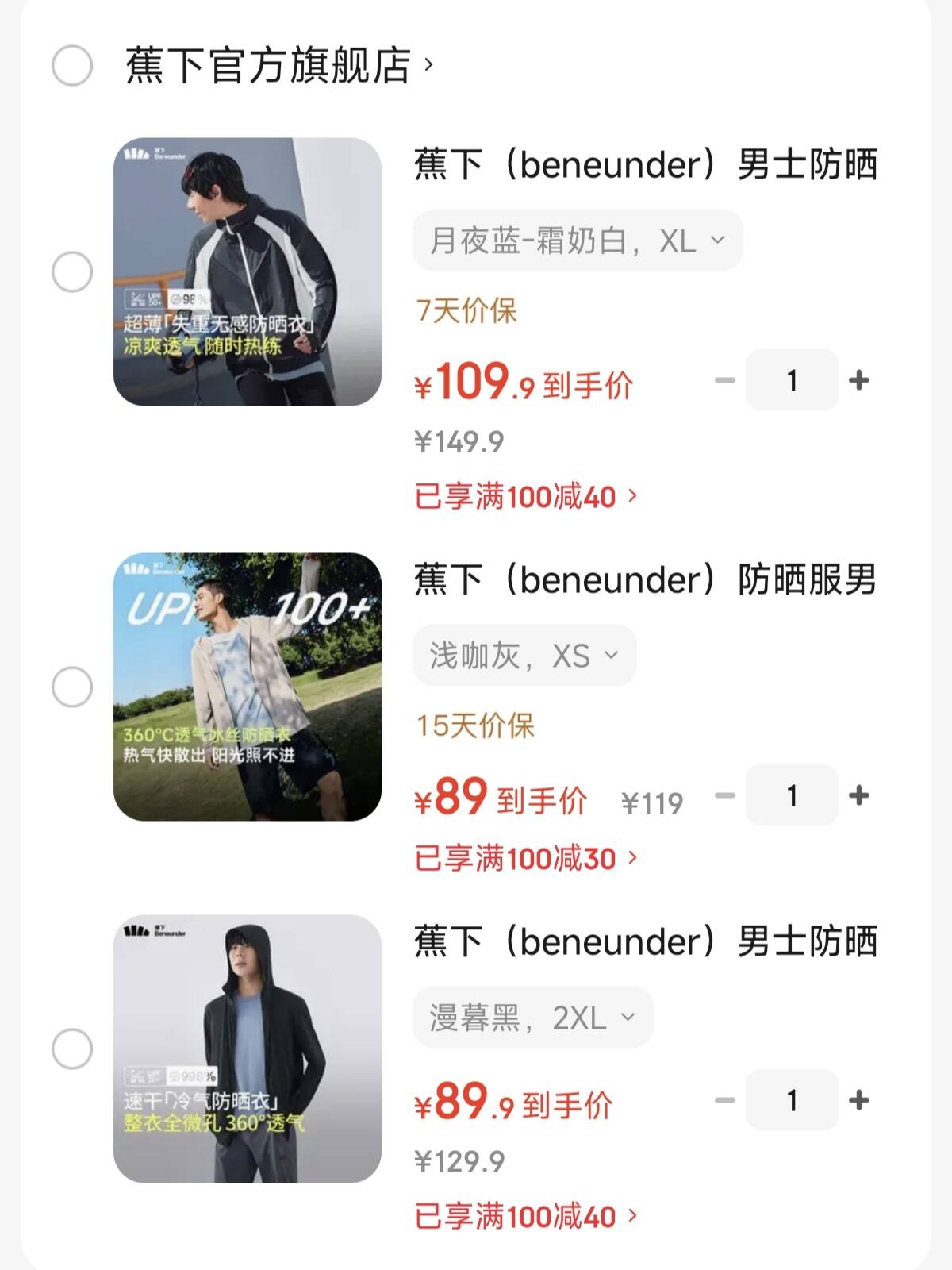Open first product title 蕉下男士防晒
The image size is (952, 1270).
point(643,165)
